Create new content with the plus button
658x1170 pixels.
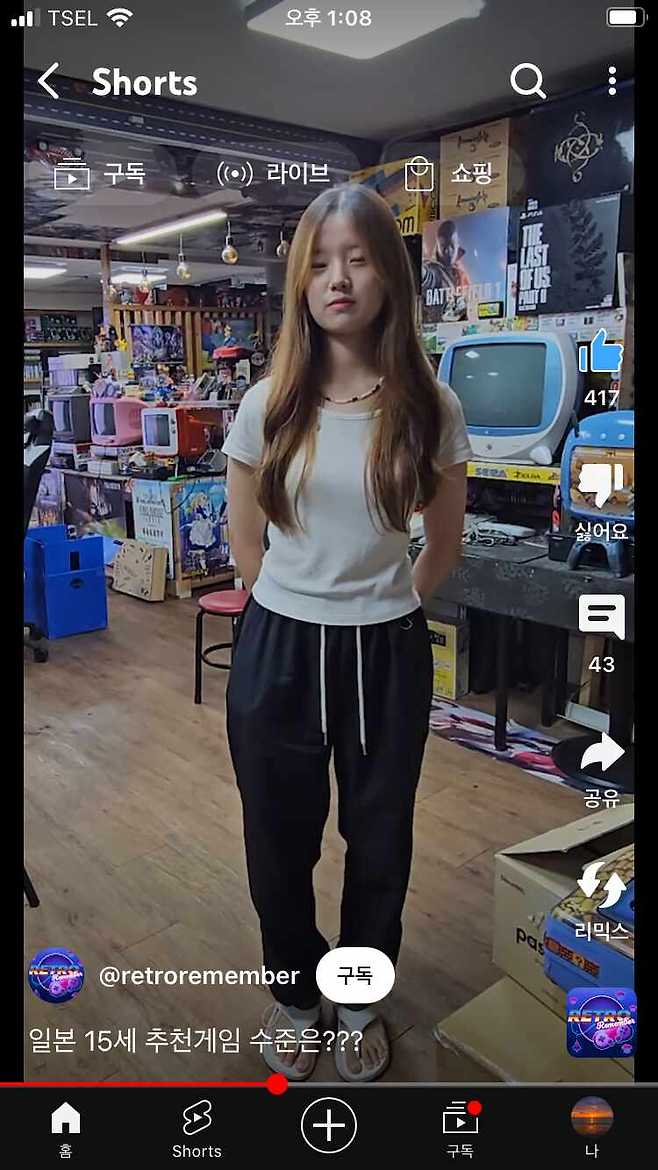tap(329, 1125)
